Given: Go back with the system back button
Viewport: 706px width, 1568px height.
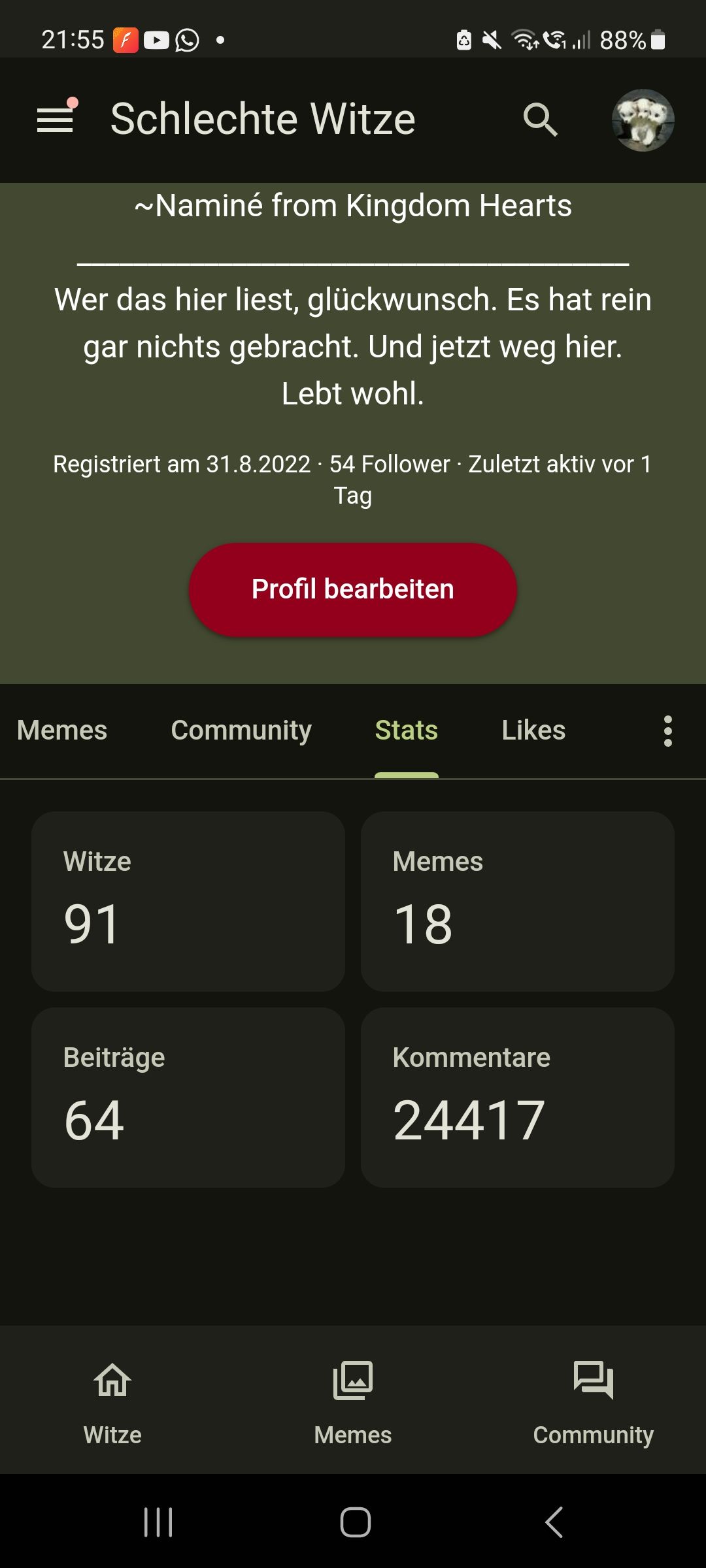Looking at the screenshot, I should point(554,1522).
